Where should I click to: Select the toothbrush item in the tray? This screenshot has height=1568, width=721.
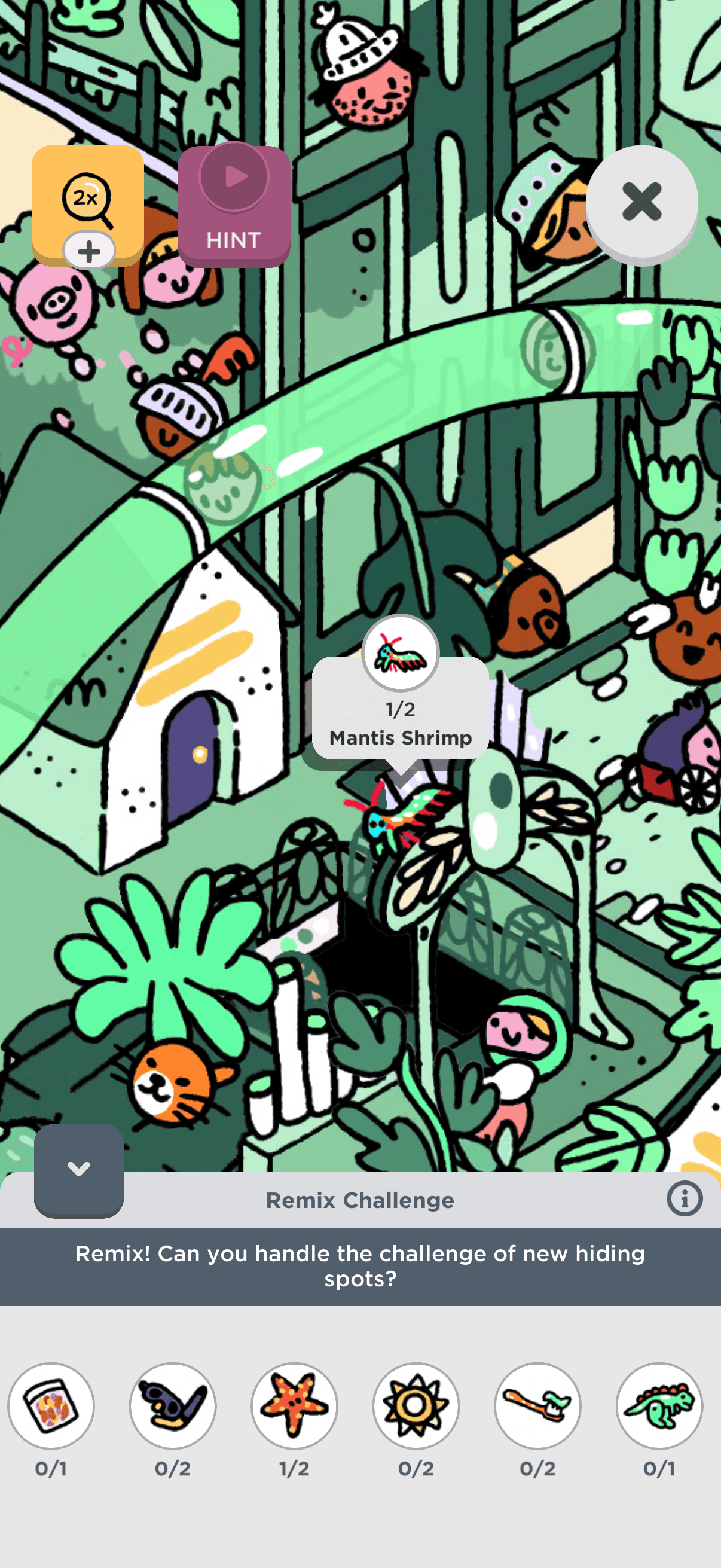click(x=538, y=1406)
